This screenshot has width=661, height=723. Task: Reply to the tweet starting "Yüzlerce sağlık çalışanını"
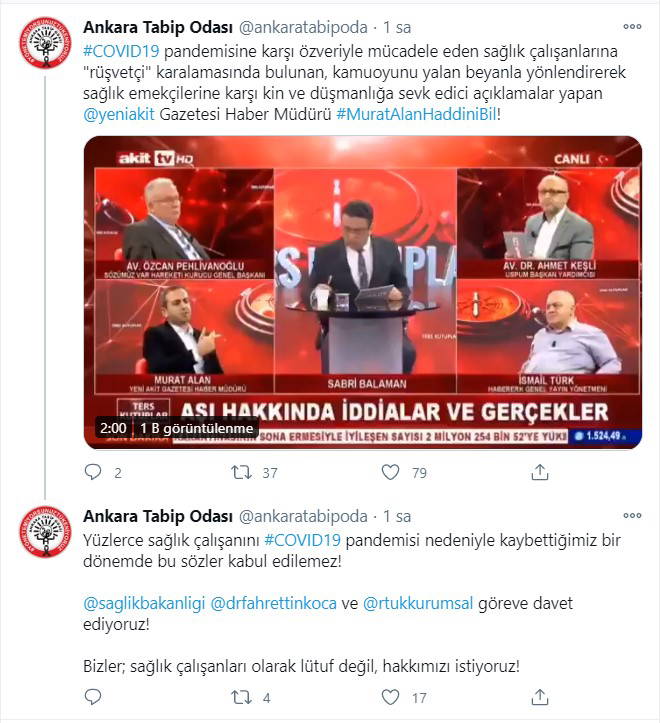tap(93, 697)
